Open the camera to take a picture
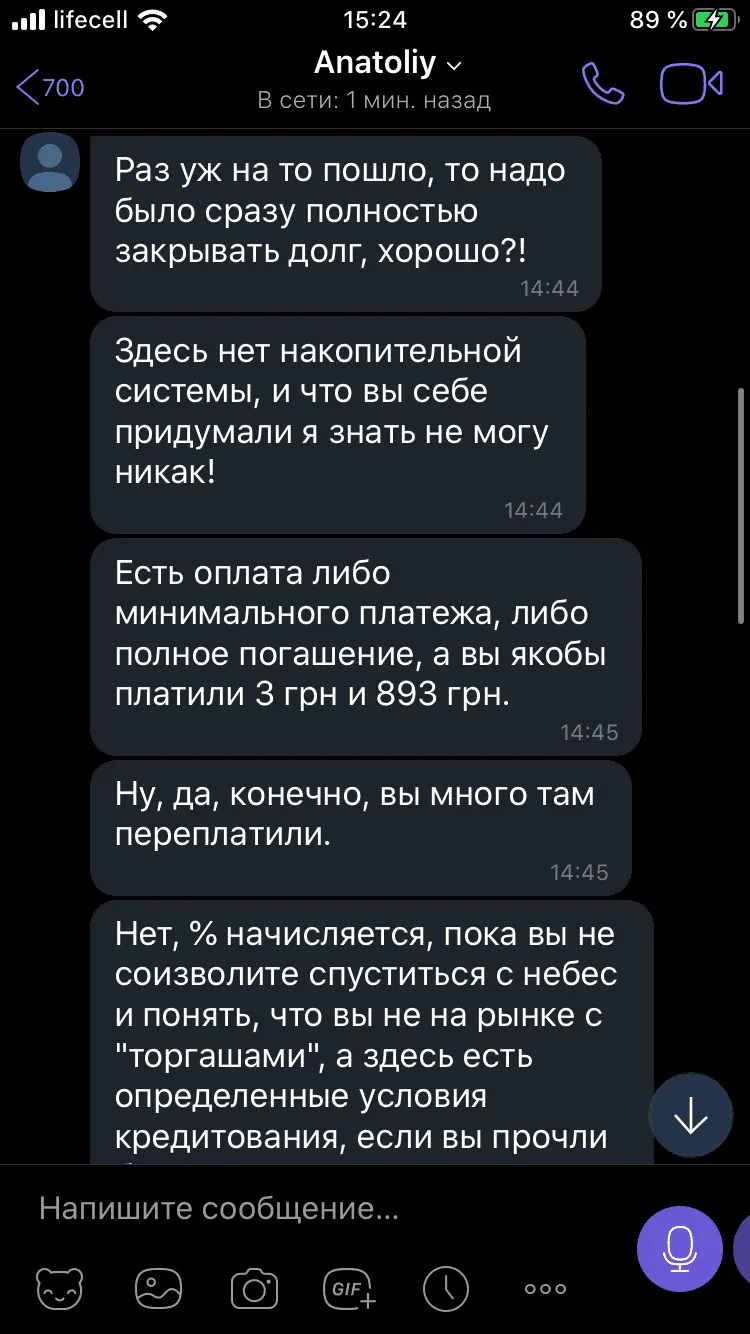Viewport: 750px width, 1334px height. (254, 1288)
